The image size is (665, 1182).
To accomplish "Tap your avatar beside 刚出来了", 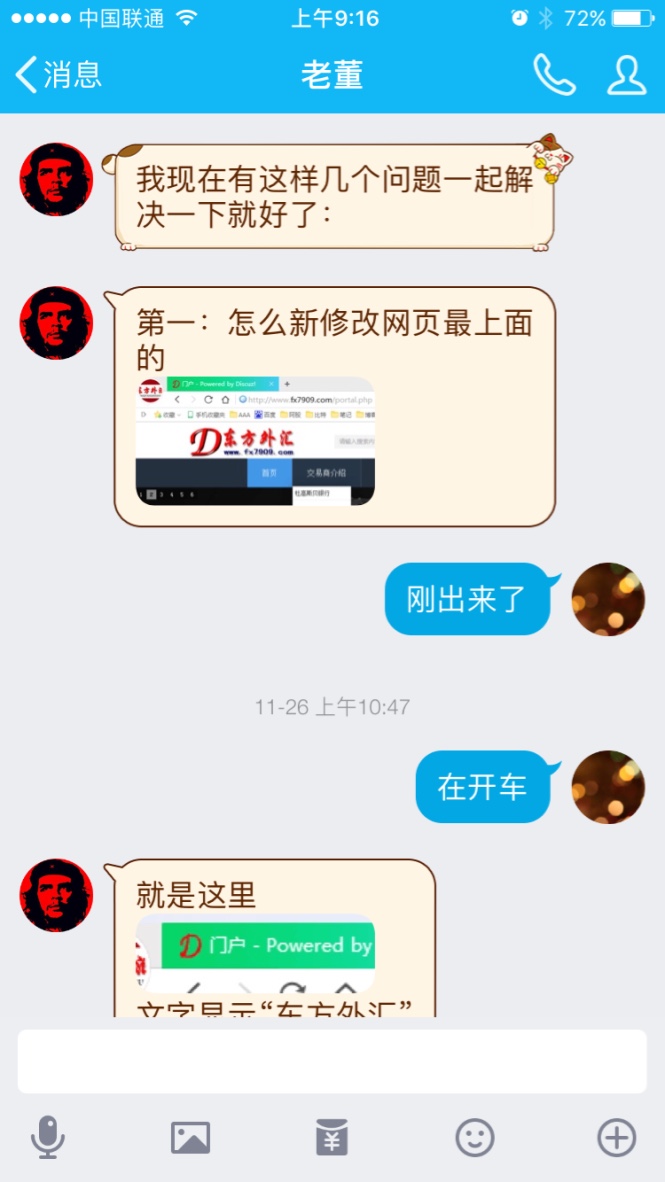I will pyautogui.click(x=607, y=599).
